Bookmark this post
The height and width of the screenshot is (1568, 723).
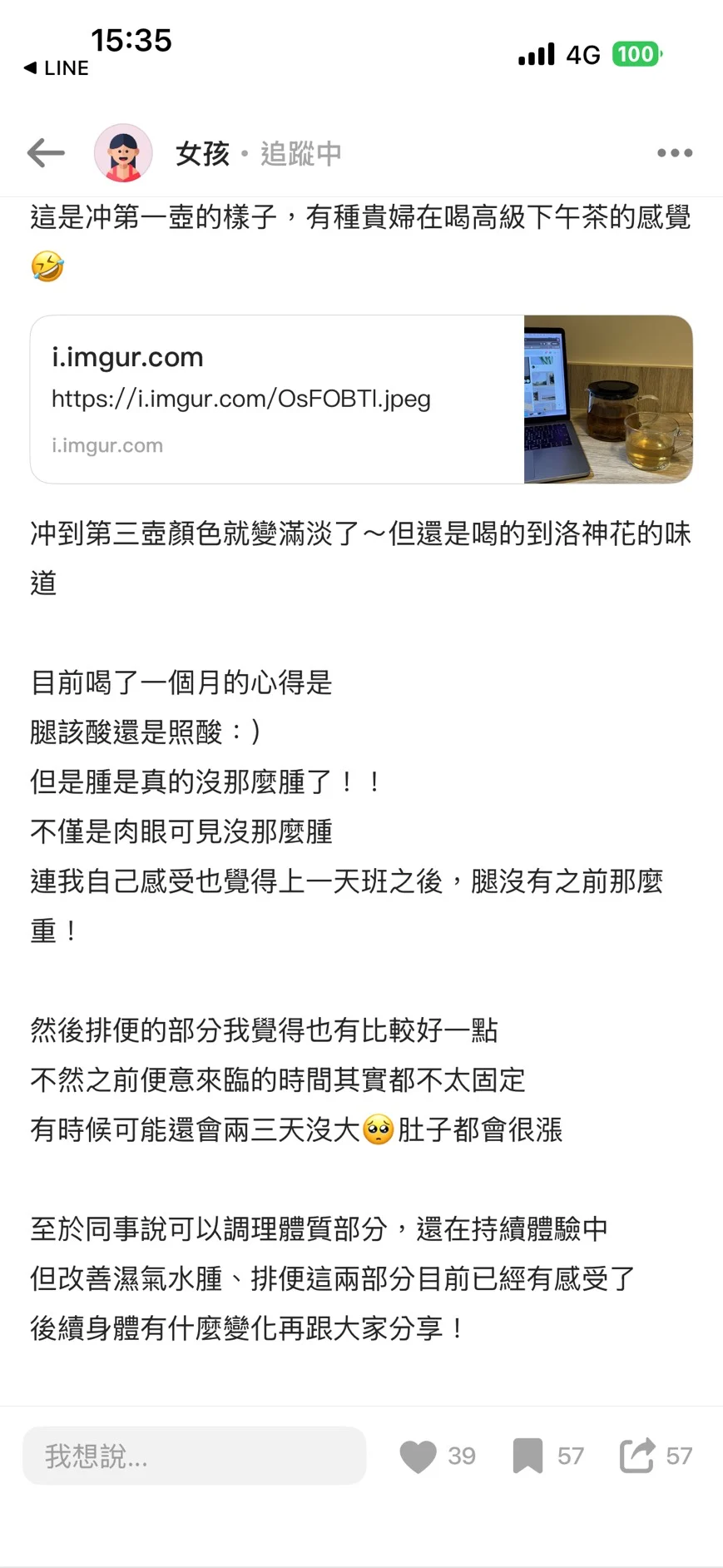coord(527,1456)
